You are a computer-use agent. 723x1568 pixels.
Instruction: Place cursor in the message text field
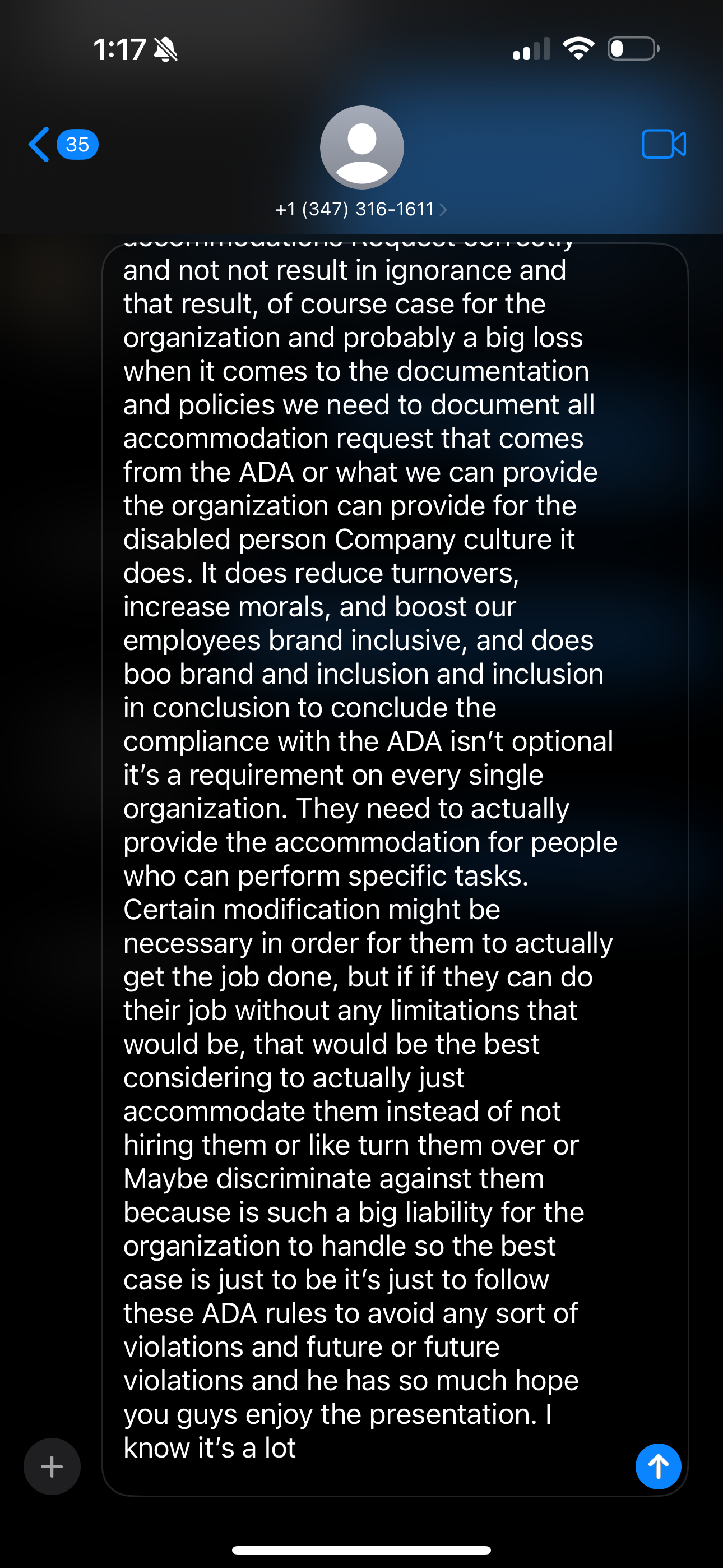click(365, 852)
